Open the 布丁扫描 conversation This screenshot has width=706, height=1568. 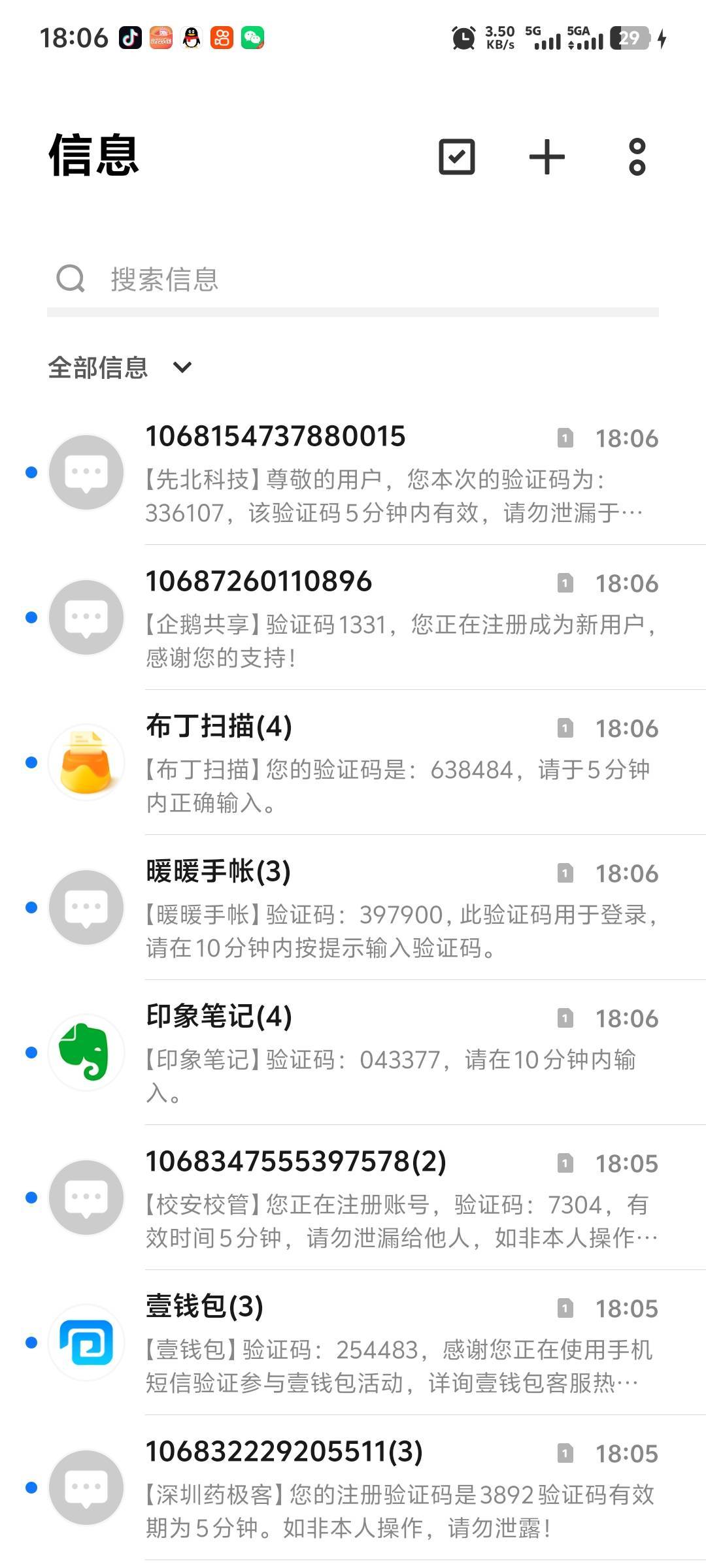(353, 762)
